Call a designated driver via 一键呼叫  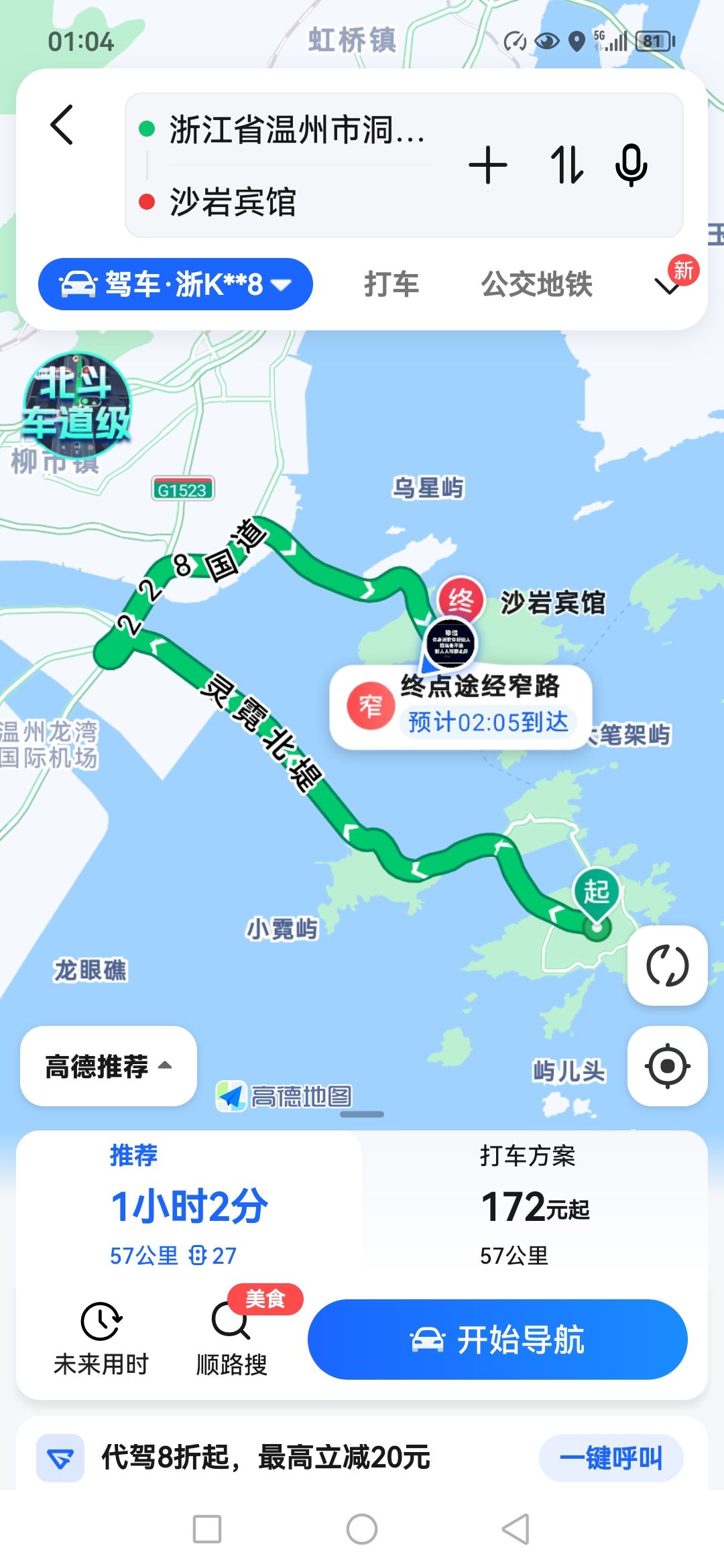611,1457
